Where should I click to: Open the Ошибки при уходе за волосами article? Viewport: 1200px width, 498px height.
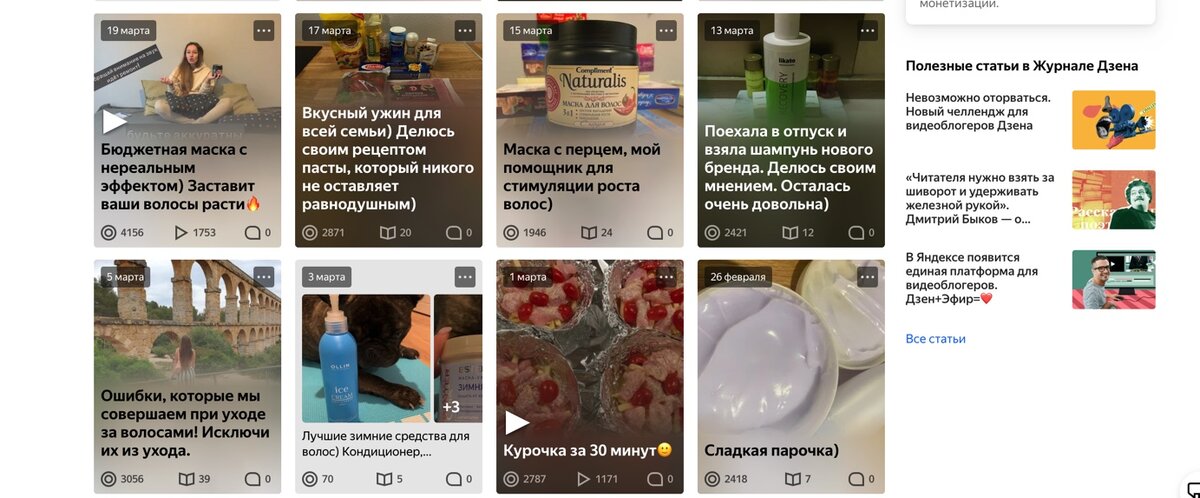pos(186,422)
